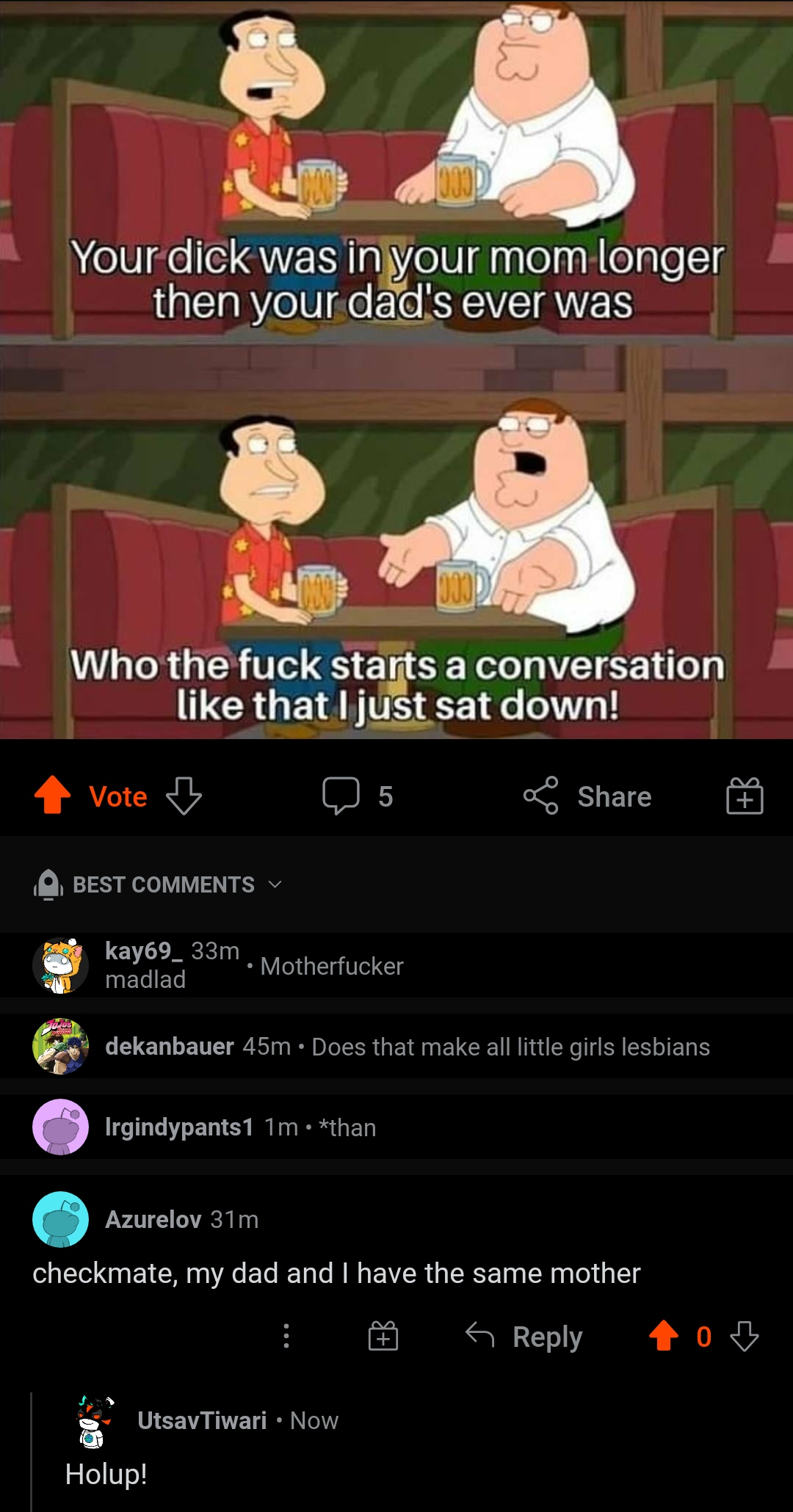Screen dimensions: 793x1512
Task: Open UtsavTiwari's profile
Action: (201, 1420)
